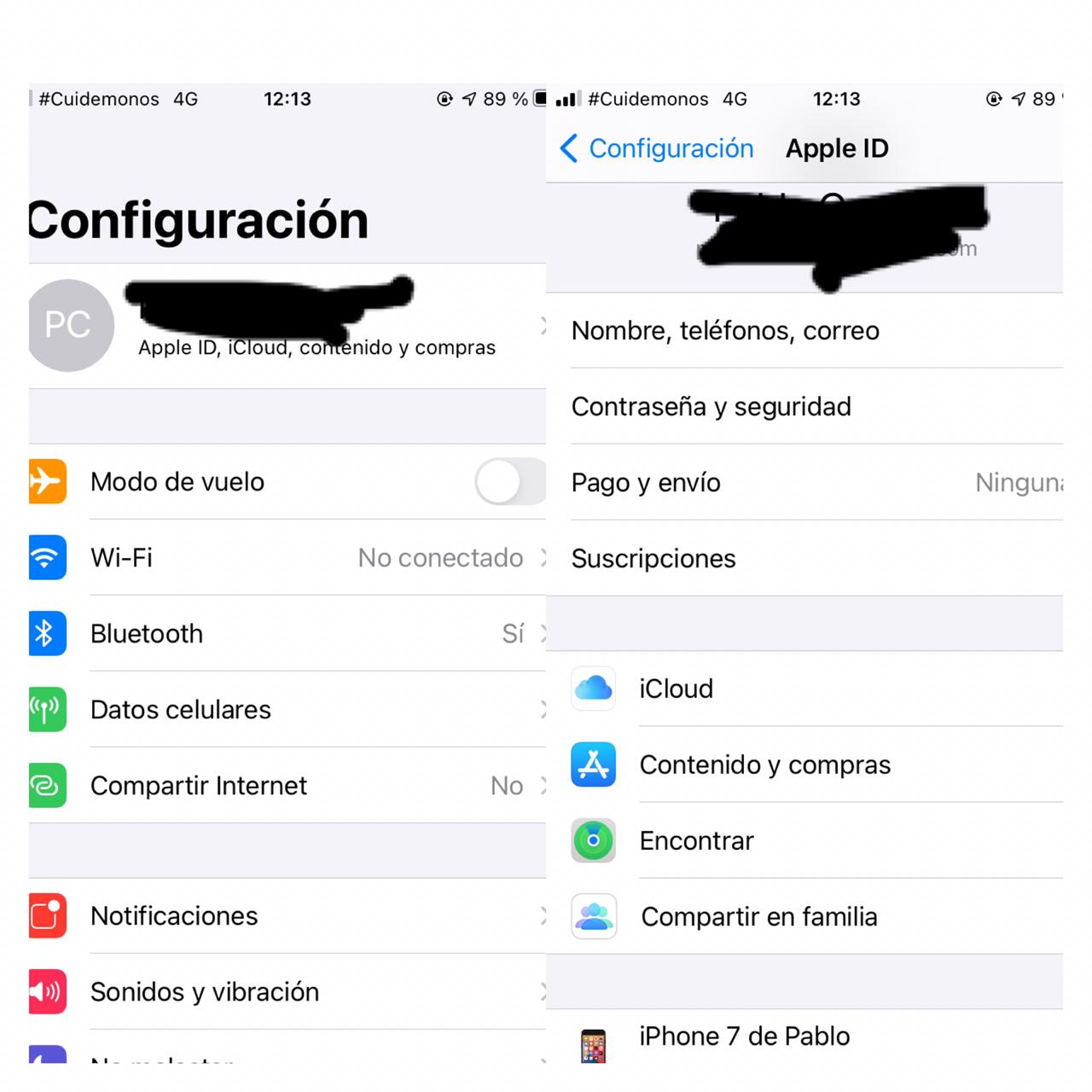Image resolution: width=1092 pixels, height=1092 pixels.
Task: Open Bluetooth settings
Action: [x=290, y=634]
